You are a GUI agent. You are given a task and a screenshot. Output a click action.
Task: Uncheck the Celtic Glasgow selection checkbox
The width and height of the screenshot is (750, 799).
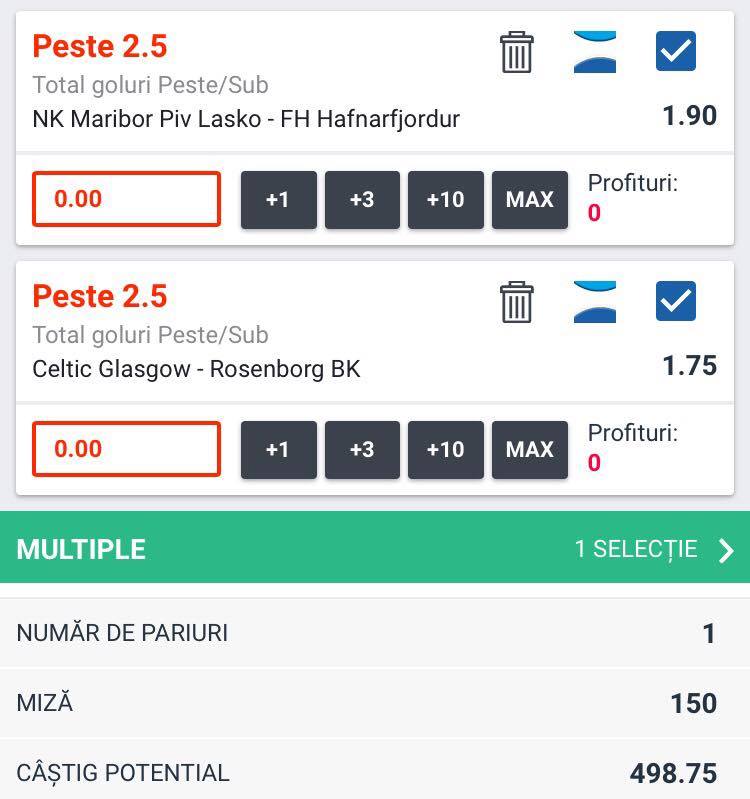676,301
